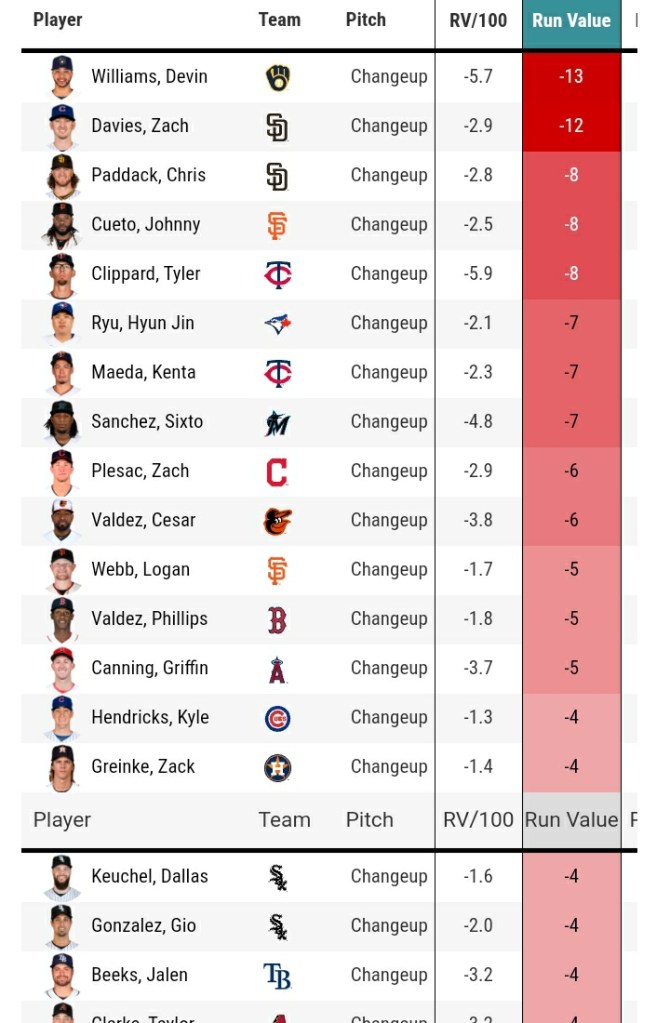
Task: Open Ryu, Hyun Jin player row
Action: tap(142, 323)
